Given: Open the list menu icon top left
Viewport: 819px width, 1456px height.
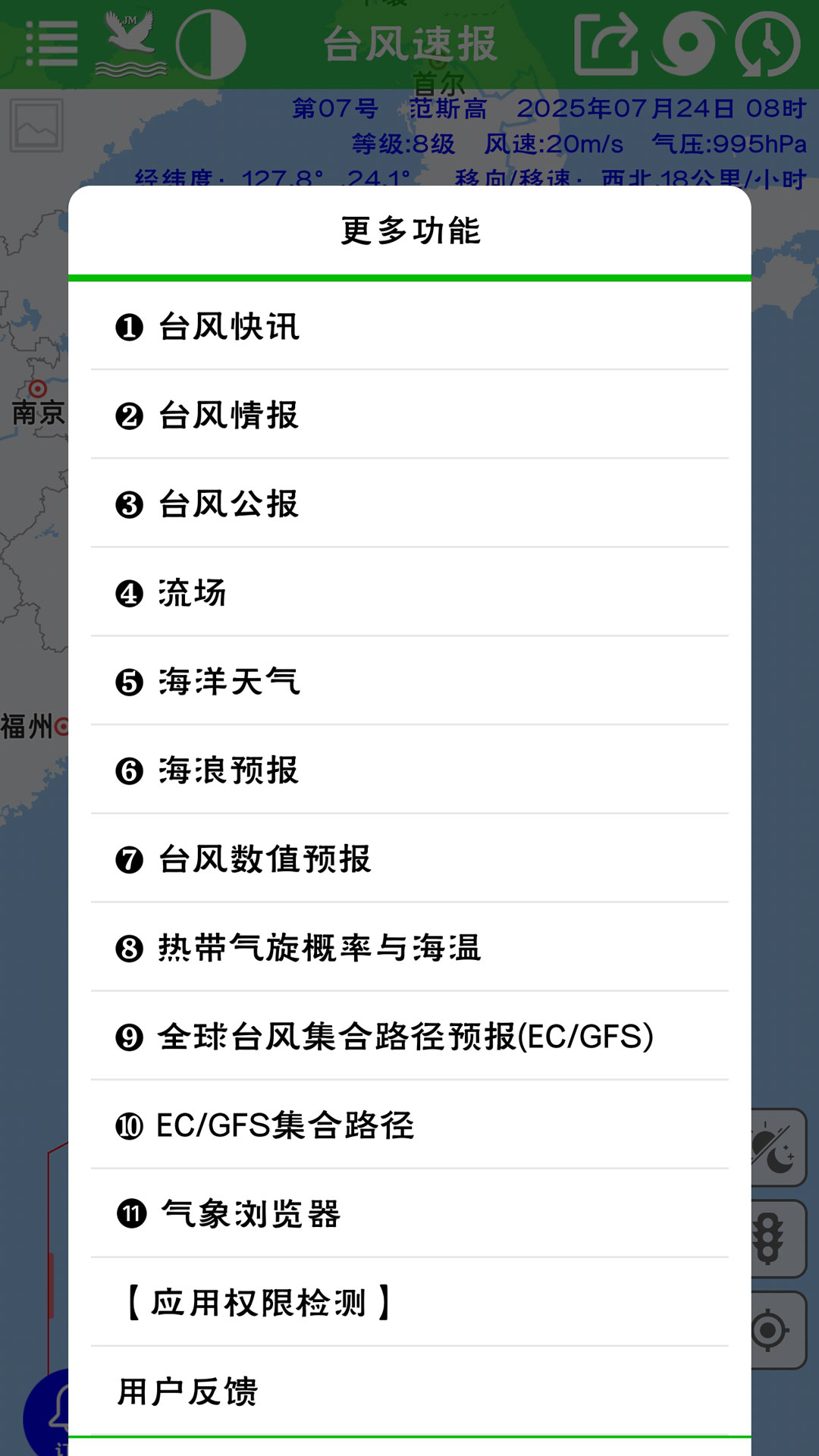Looking at the screenshot, I should pos(47,42).
